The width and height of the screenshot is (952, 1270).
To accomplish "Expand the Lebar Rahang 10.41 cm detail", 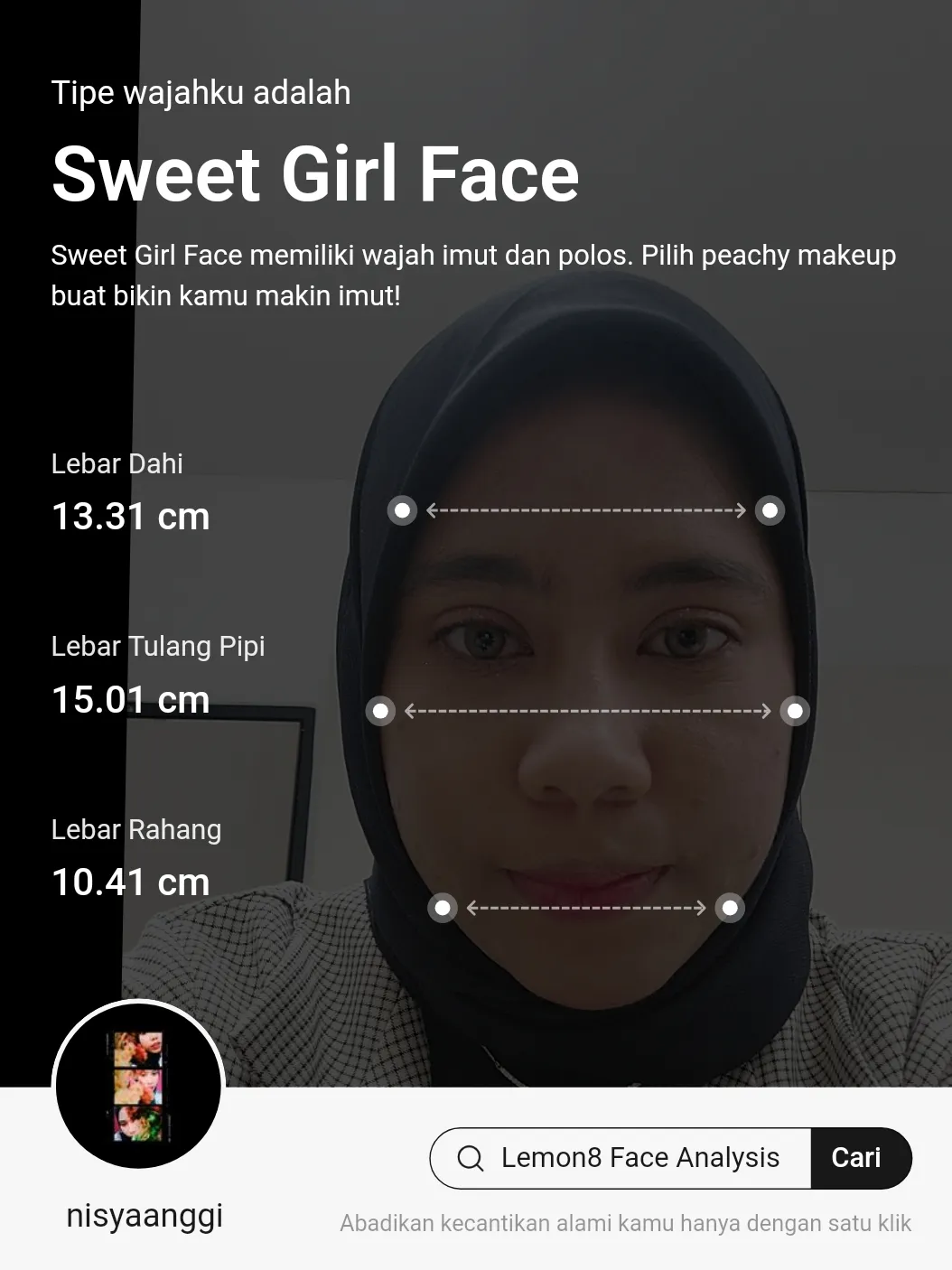I will click(129, 881).
